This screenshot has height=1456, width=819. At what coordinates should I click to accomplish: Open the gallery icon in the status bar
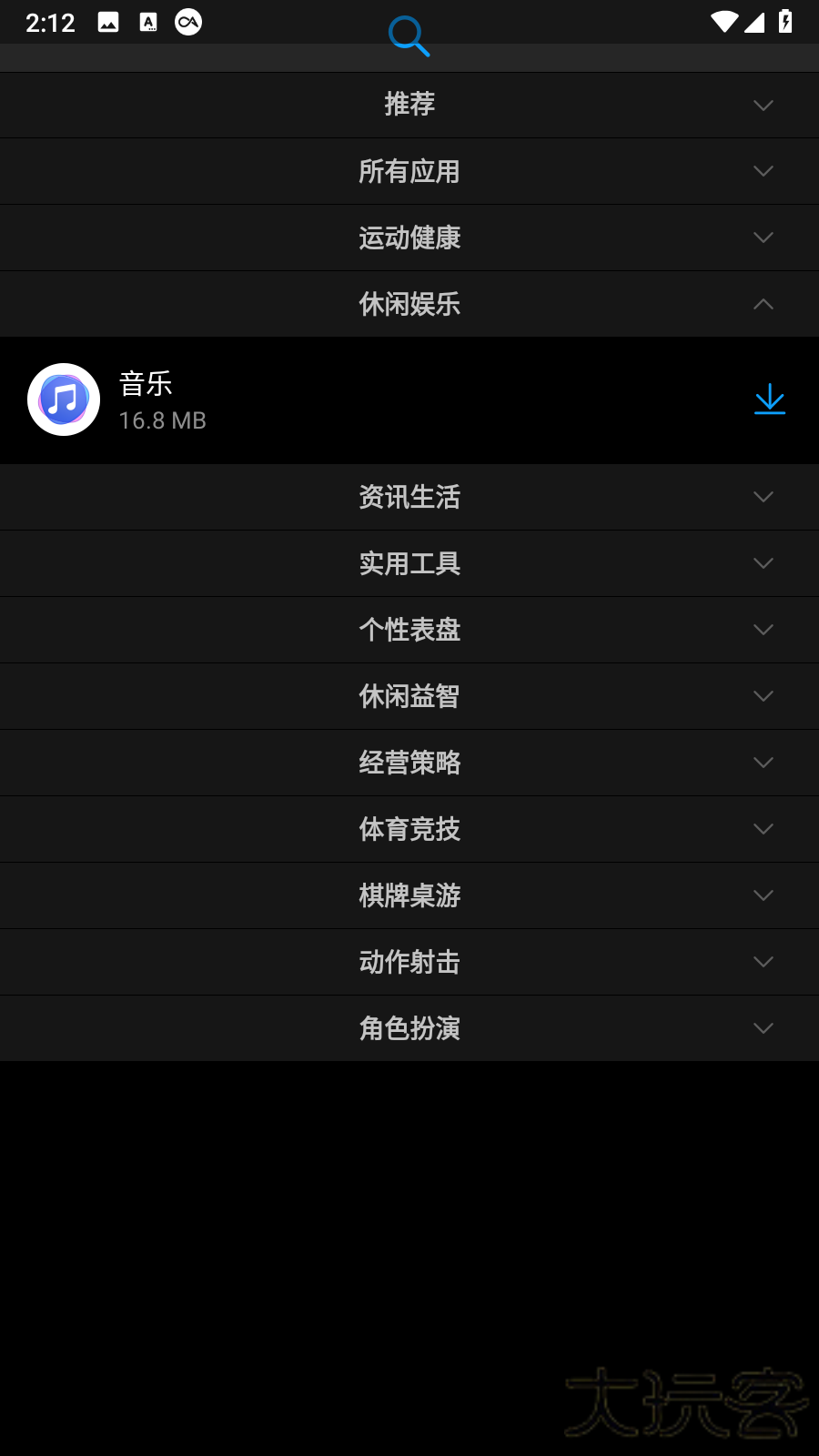(107, 22)
